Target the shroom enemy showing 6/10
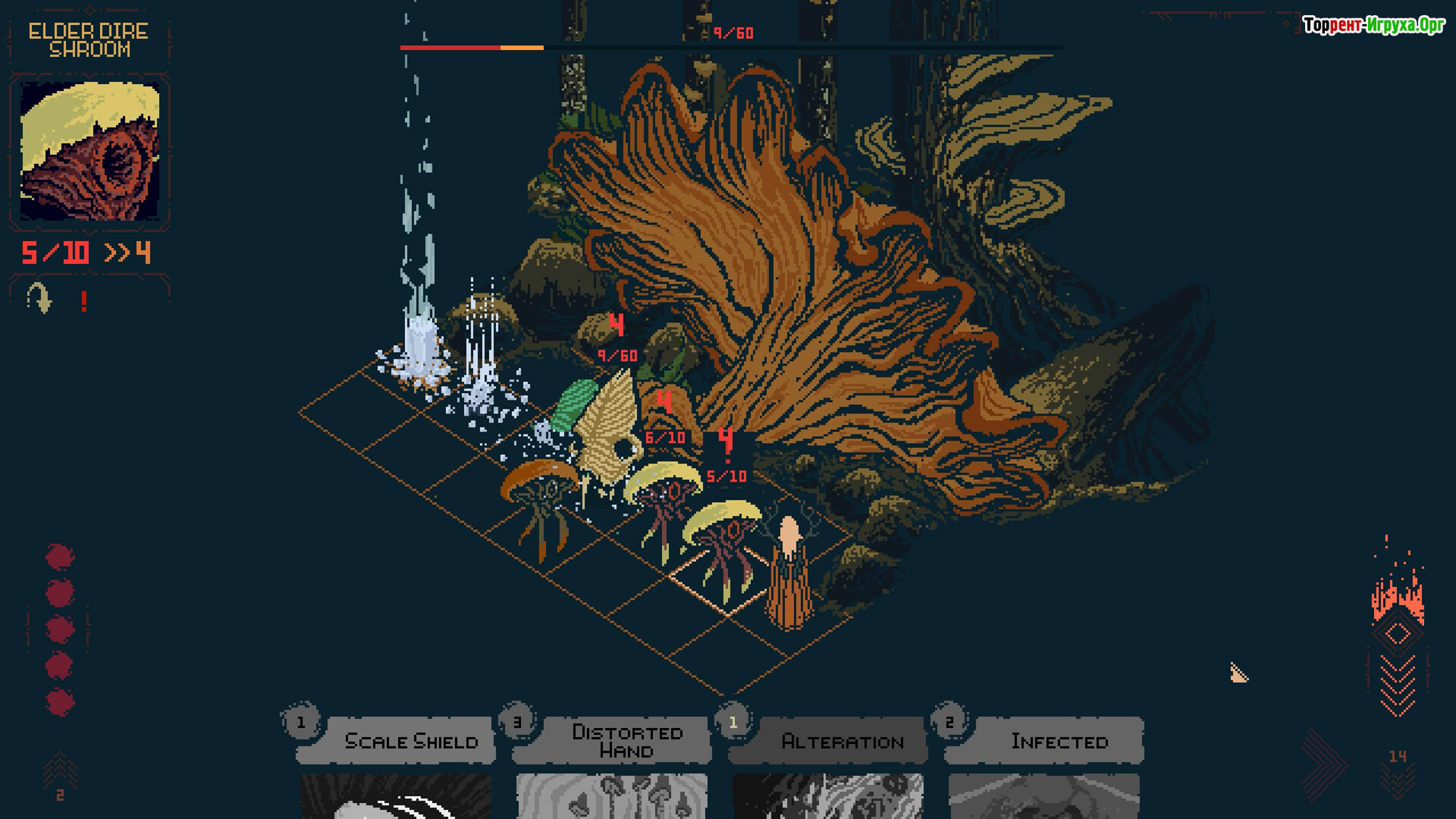This screenshot has height=819, width=1456. 662,500
